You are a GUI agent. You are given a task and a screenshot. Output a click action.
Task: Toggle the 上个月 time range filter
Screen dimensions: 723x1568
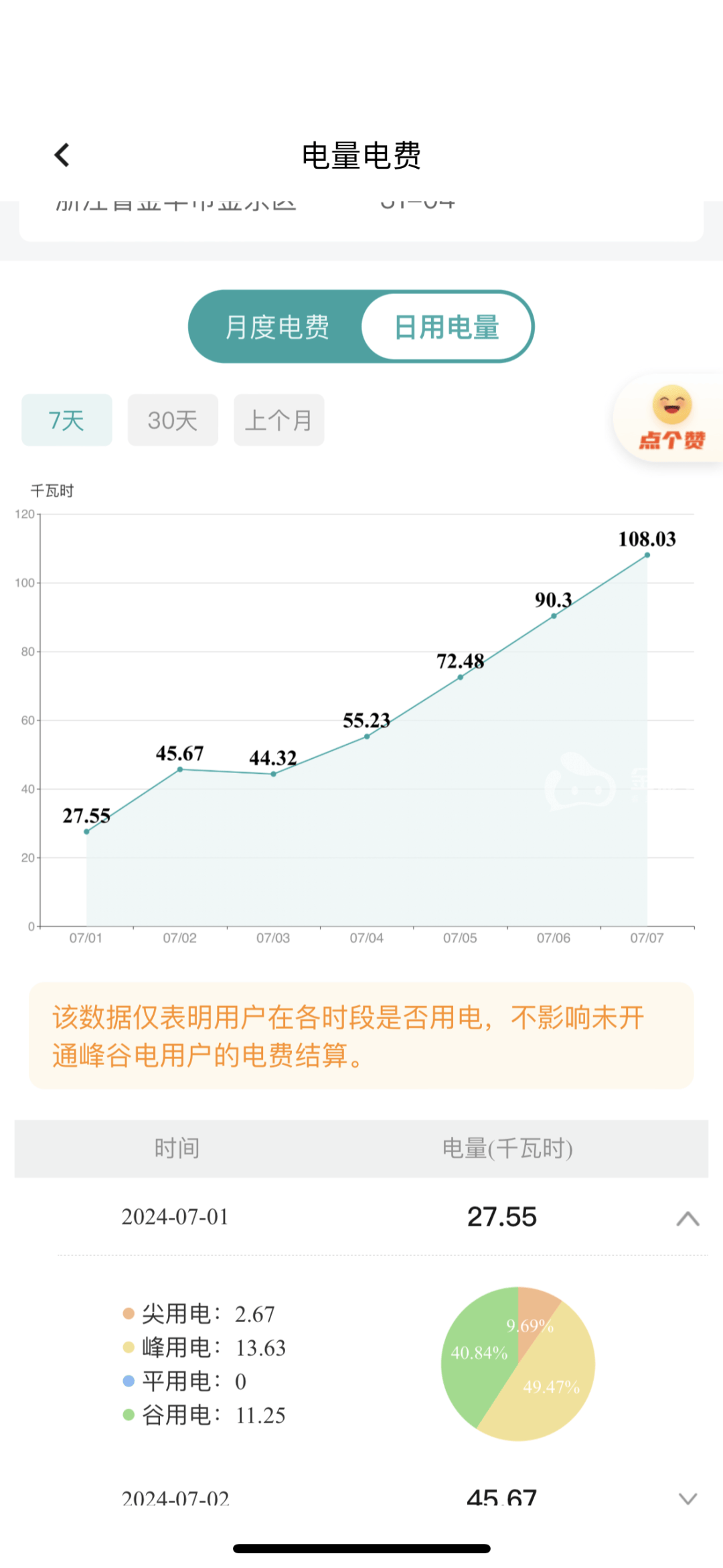[x=278, y=420]
